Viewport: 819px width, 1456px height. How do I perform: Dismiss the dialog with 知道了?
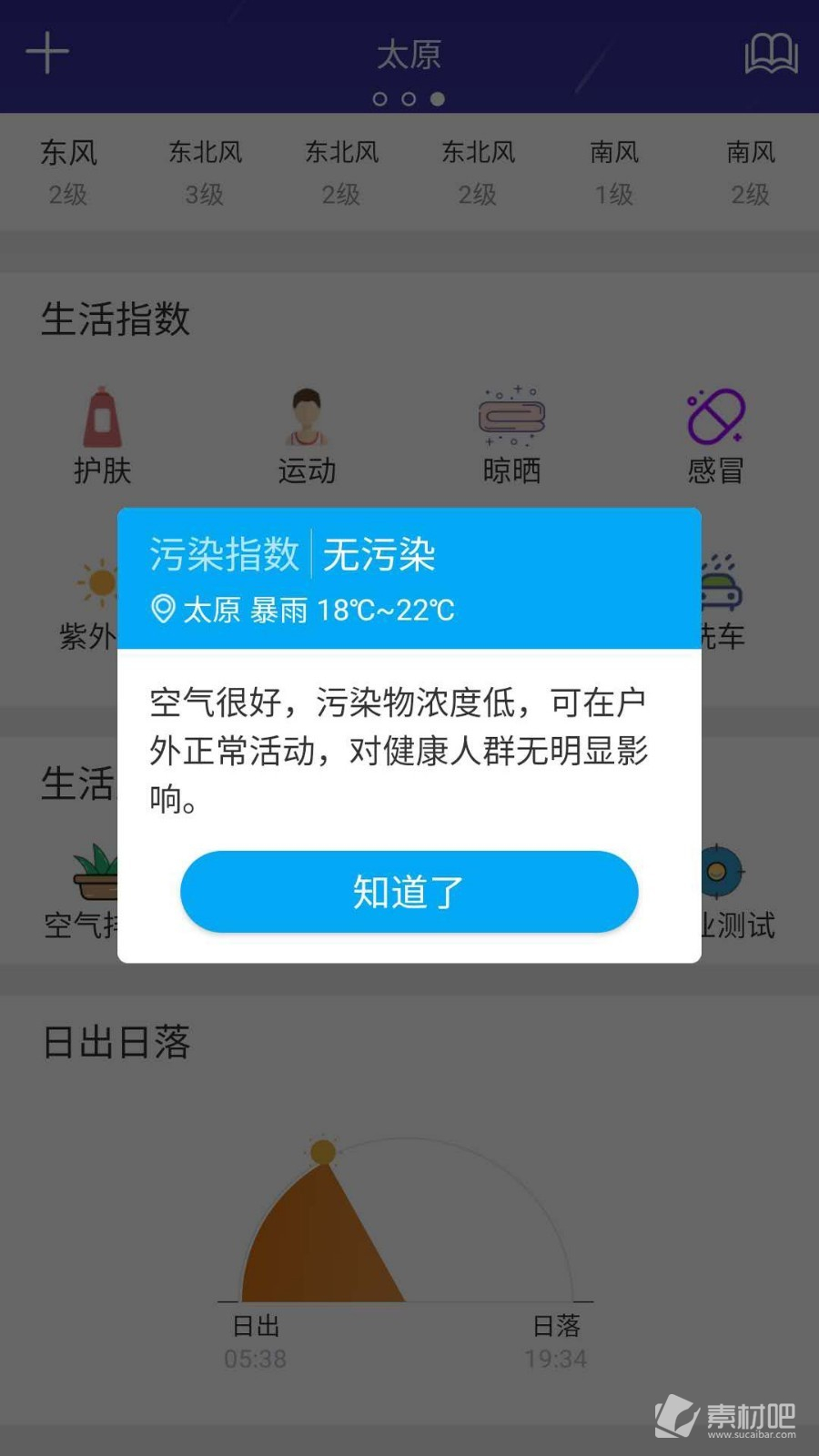tap(409, 892)
